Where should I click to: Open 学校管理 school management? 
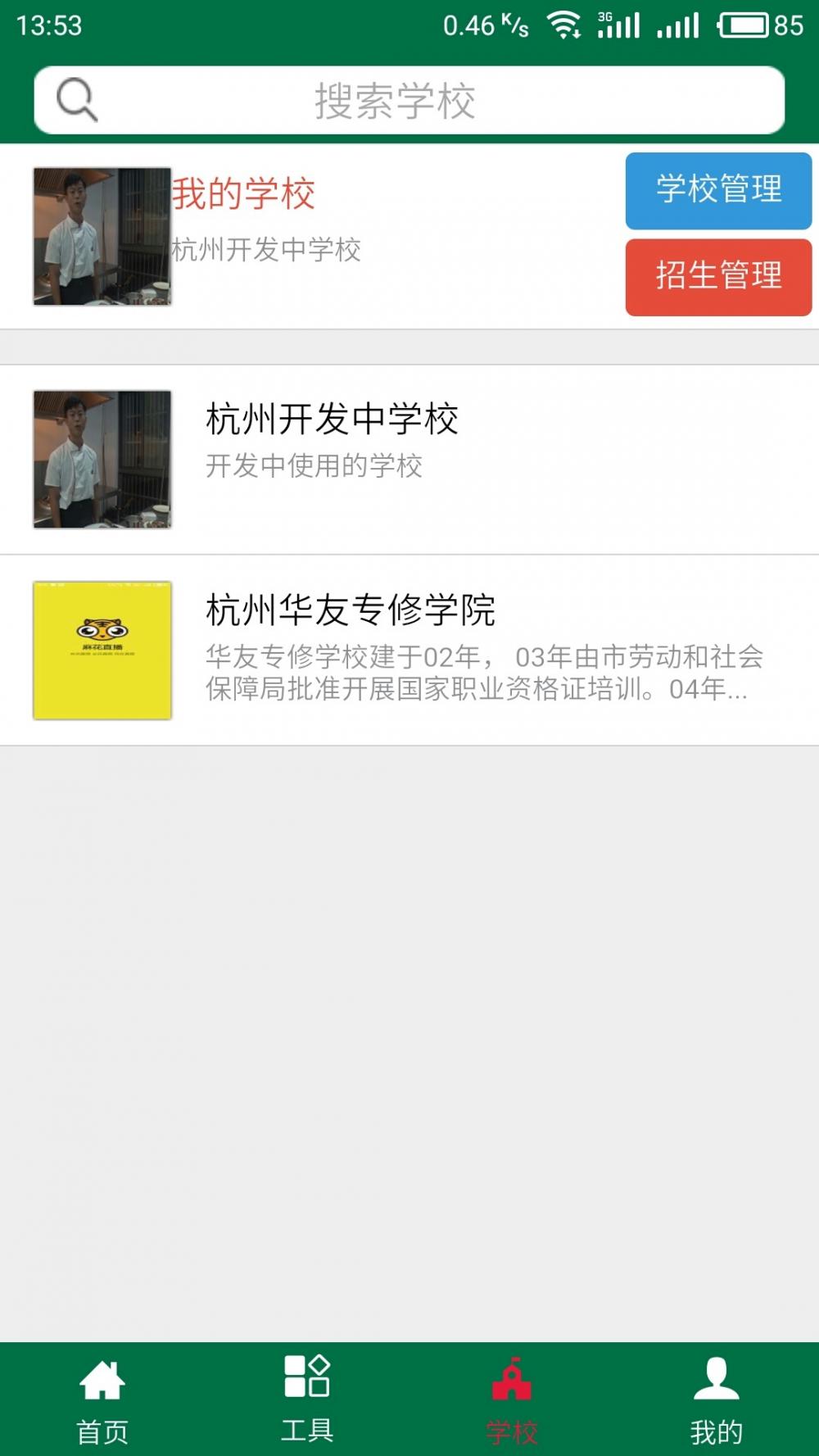coord(718,190)
